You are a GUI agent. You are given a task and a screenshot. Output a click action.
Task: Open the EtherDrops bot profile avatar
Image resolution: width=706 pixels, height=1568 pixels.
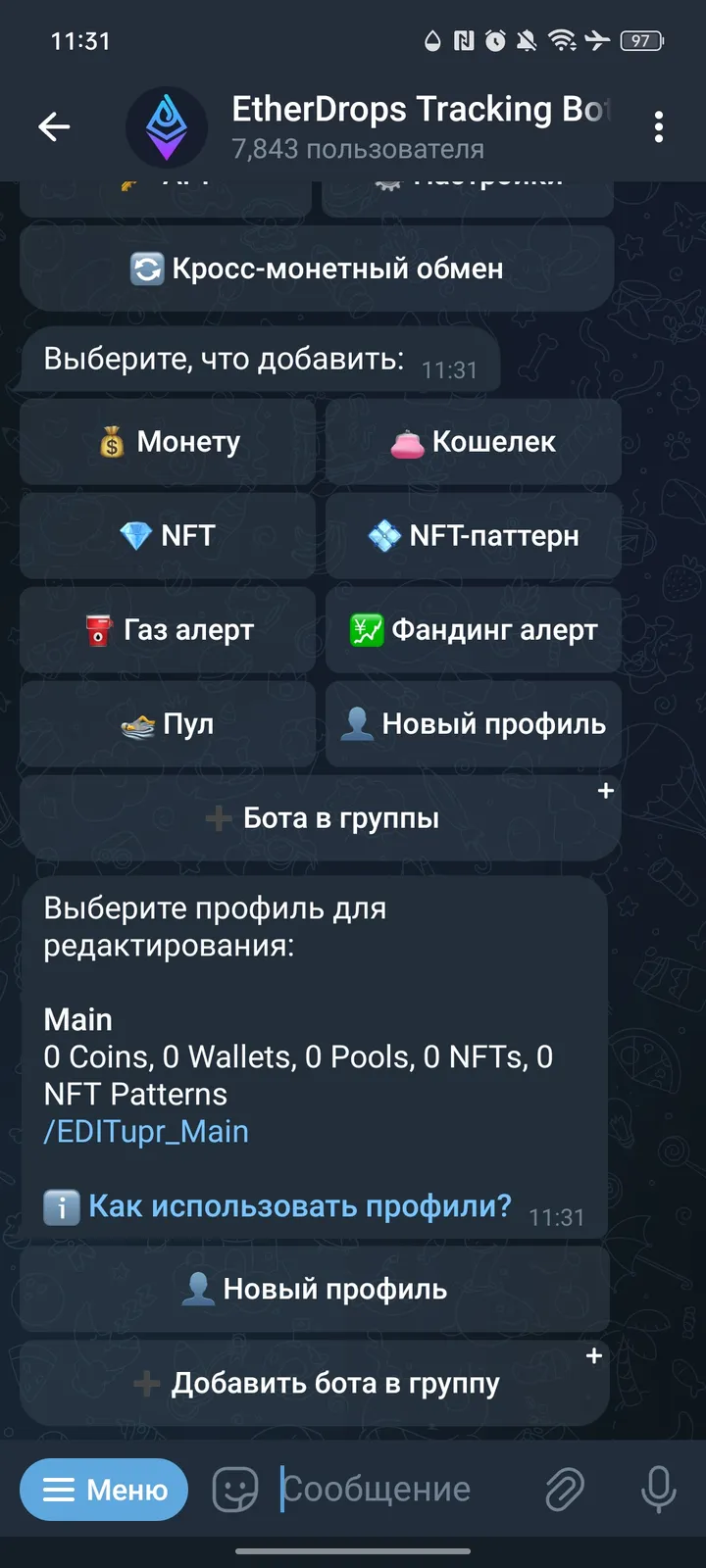167,127
